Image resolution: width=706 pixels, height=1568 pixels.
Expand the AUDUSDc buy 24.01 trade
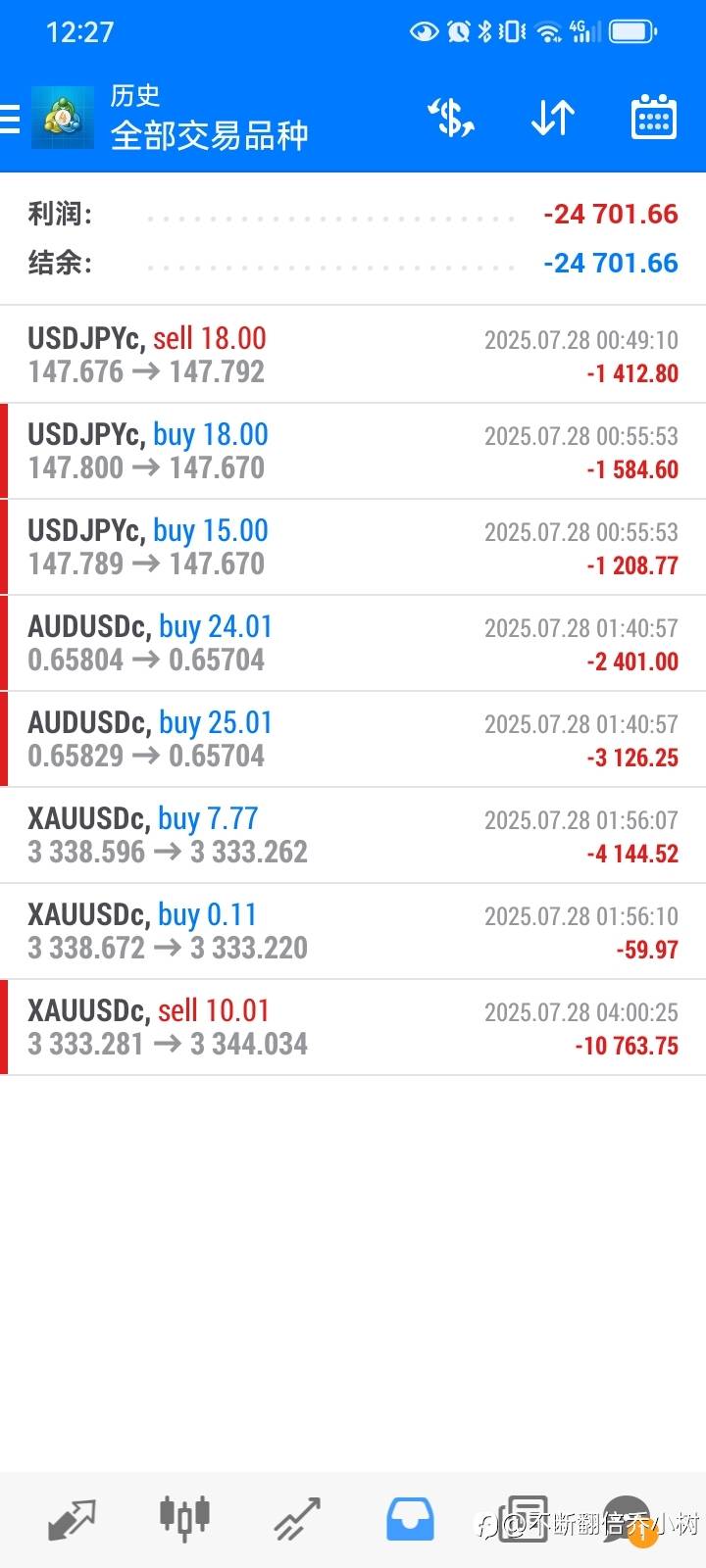click(x=353, y=643)
